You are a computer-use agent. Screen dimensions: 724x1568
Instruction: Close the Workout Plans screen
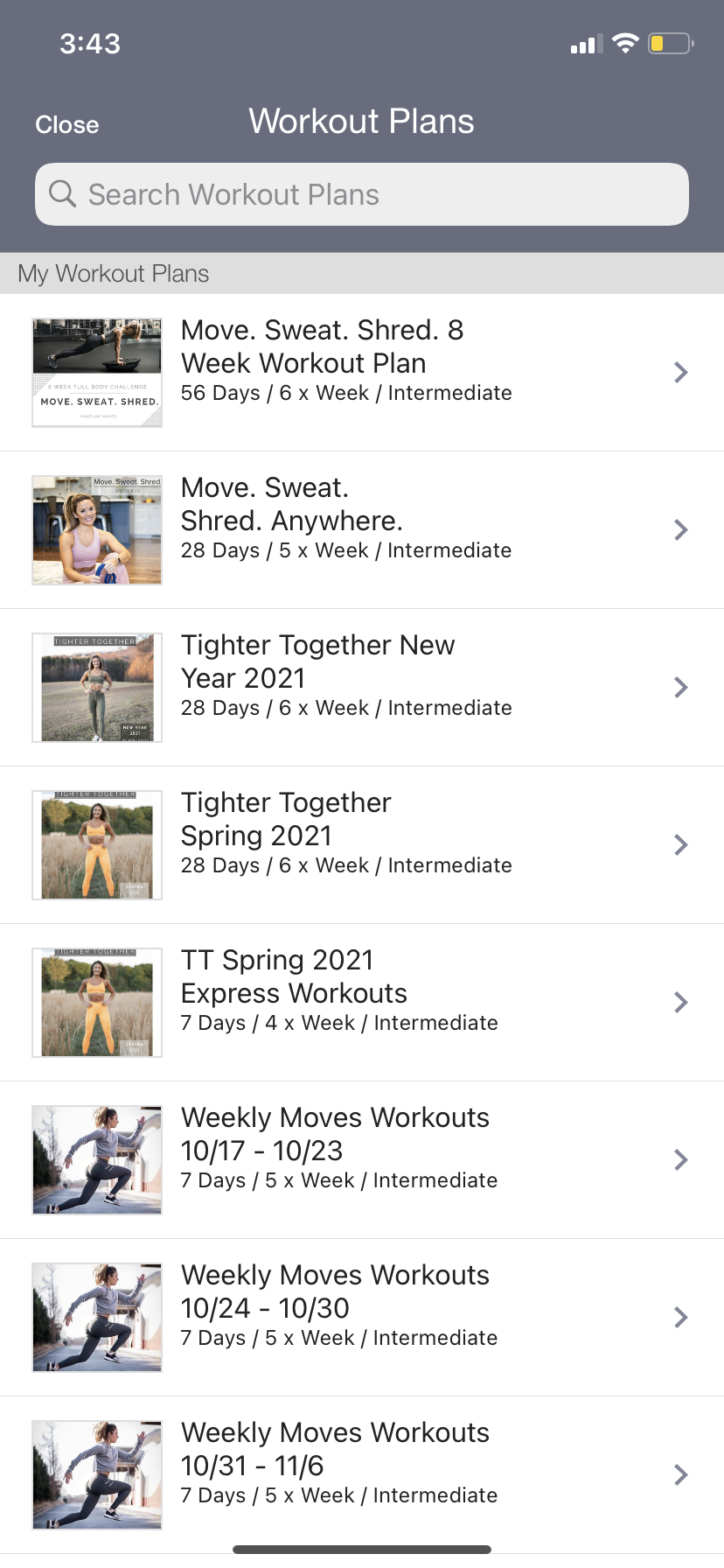point(67,125)
